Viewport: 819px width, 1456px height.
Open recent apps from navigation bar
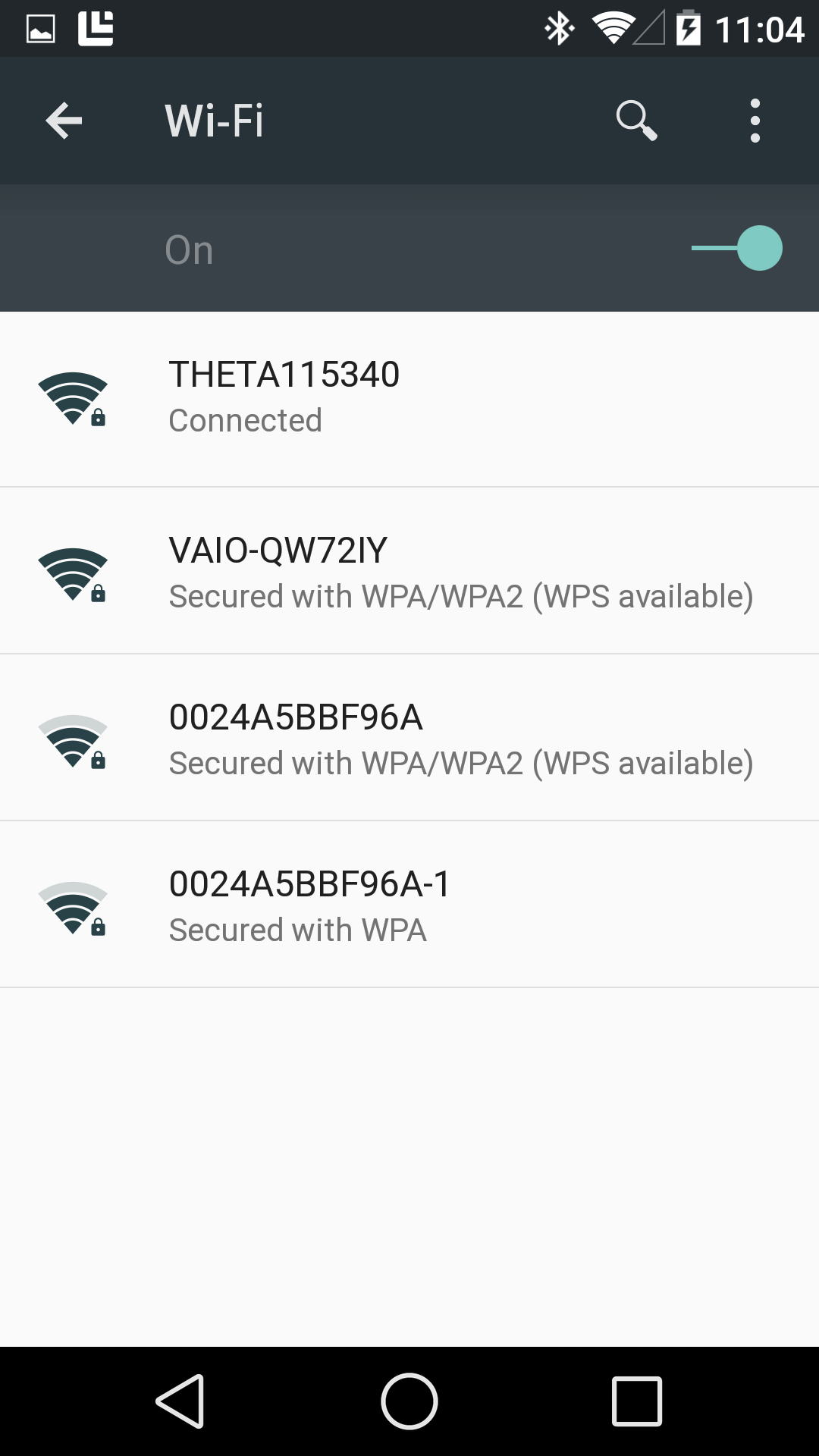(637, 1401)
